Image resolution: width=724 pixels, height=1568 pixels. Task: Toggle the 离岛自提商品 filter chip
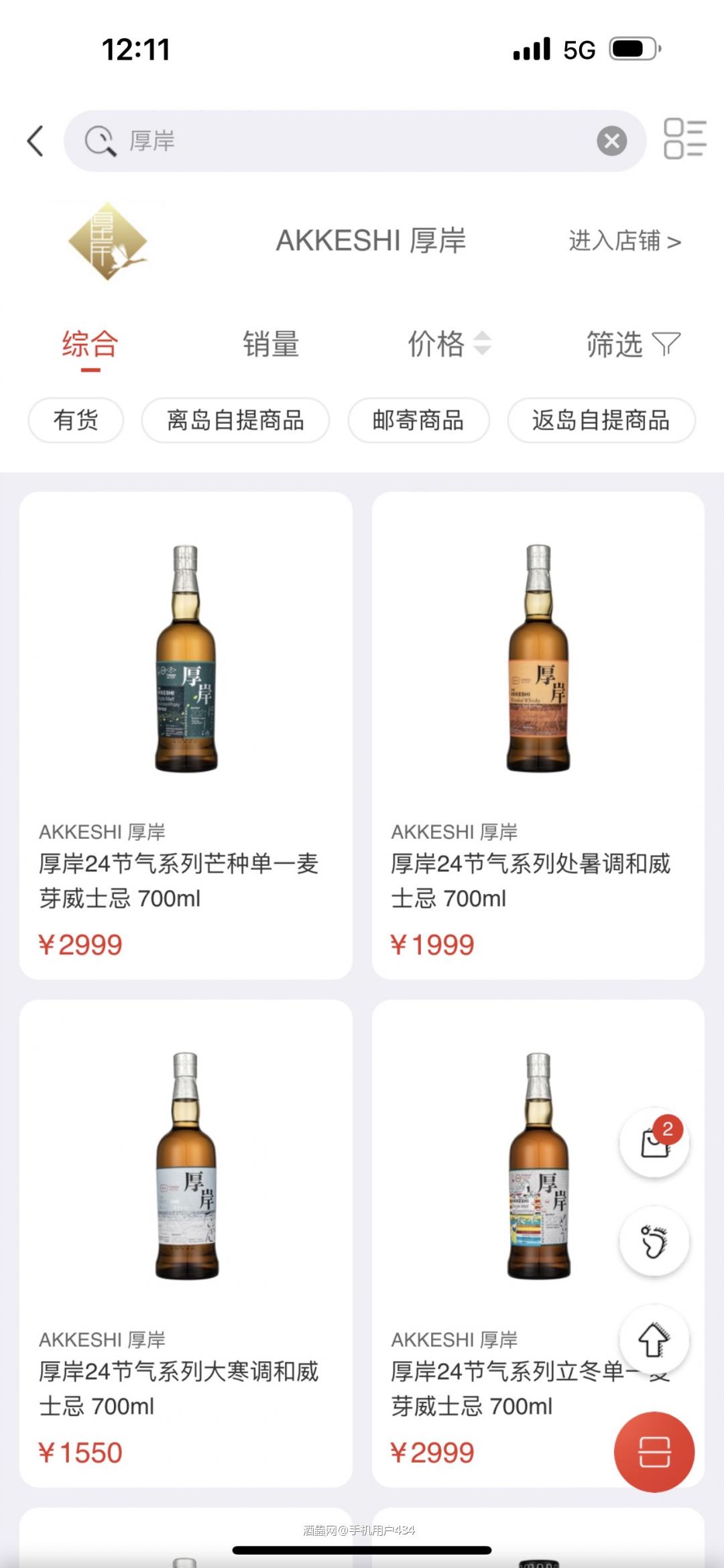click(235, 420)
